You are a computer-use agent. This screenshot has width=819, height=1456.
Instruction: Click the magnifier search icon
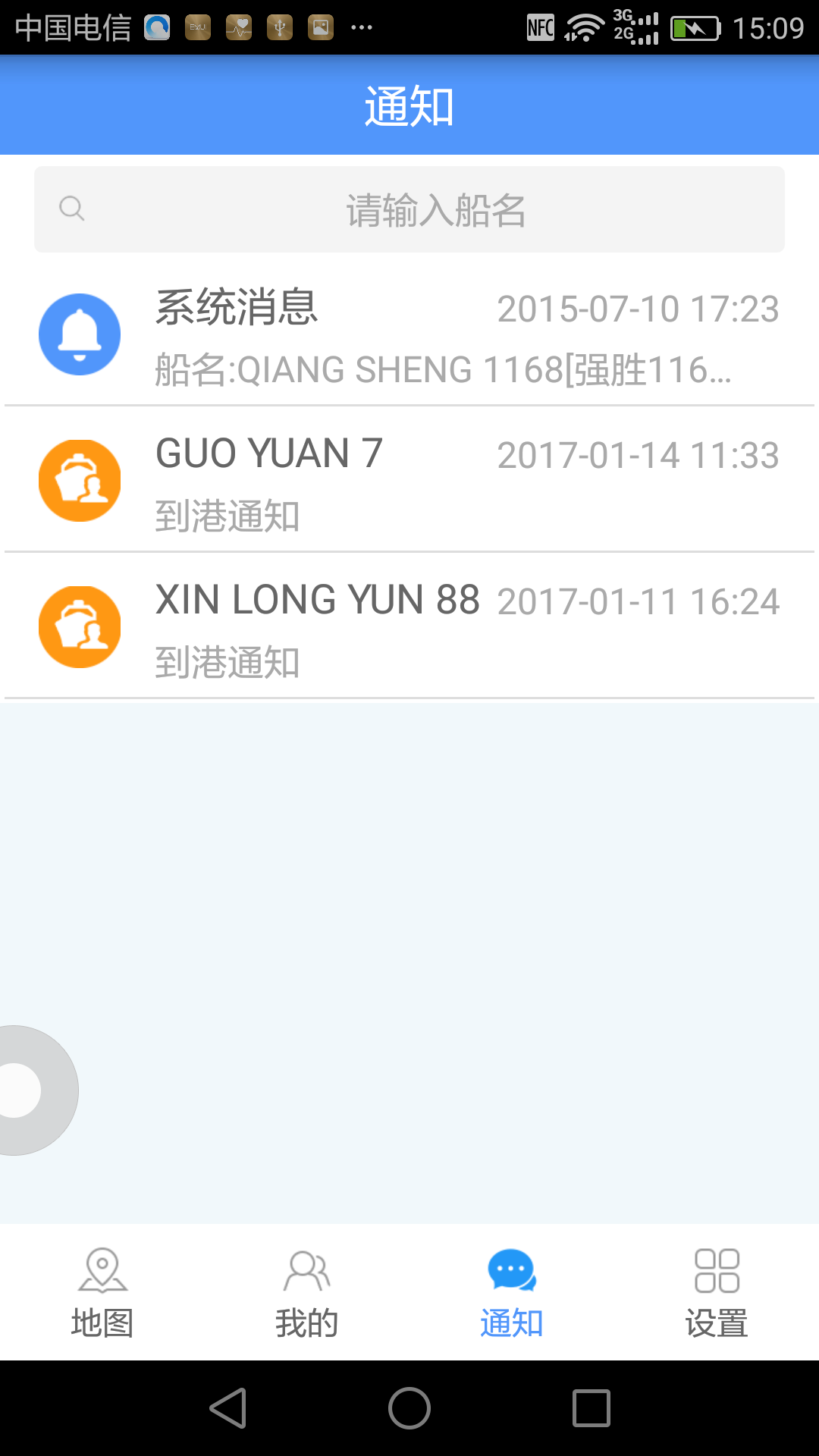pyautogui.click(x=71, y=208)
